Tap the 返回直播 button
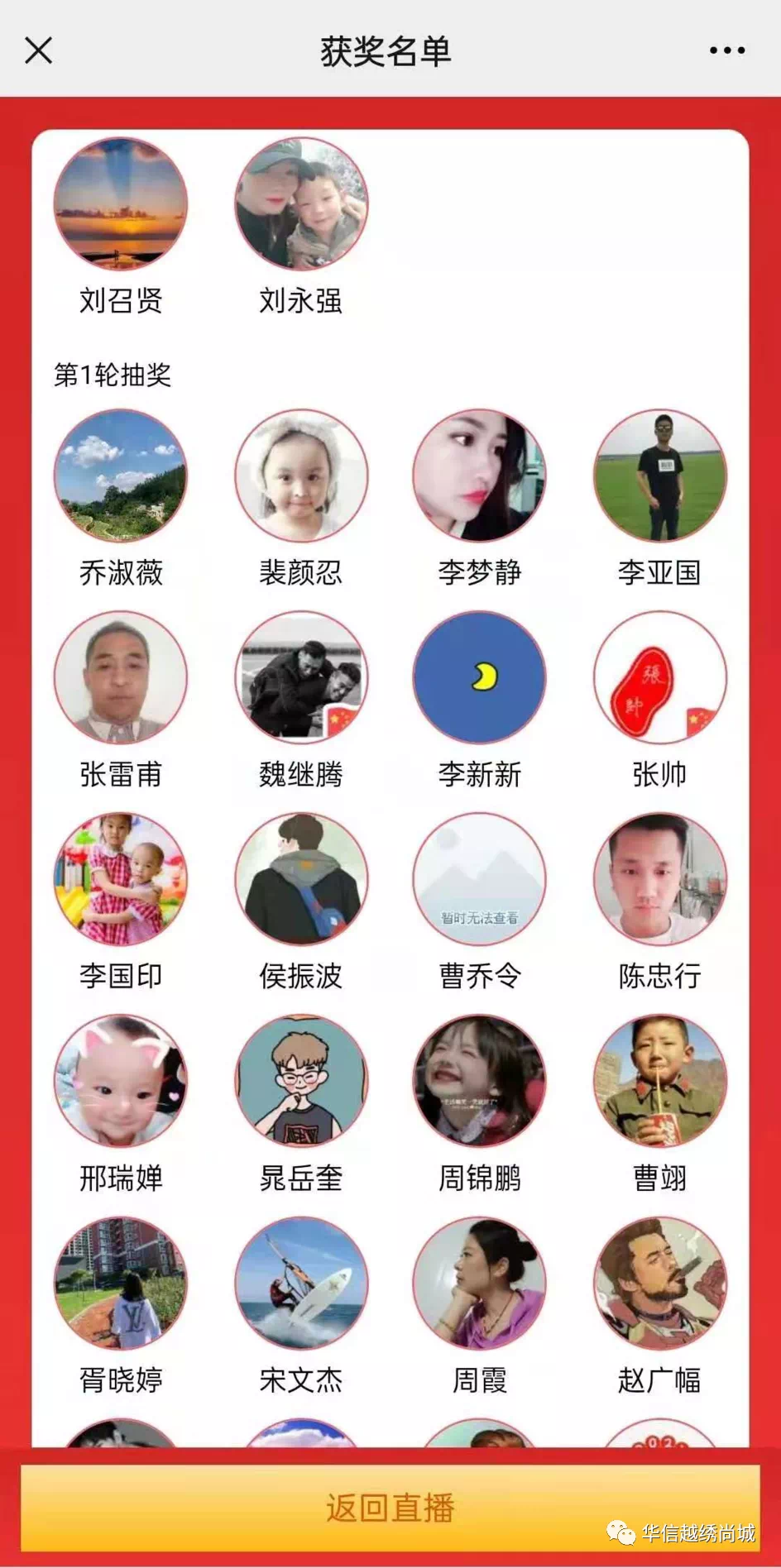Image resolution: width=781 pixels, height=1568 pixels. 390,1508
